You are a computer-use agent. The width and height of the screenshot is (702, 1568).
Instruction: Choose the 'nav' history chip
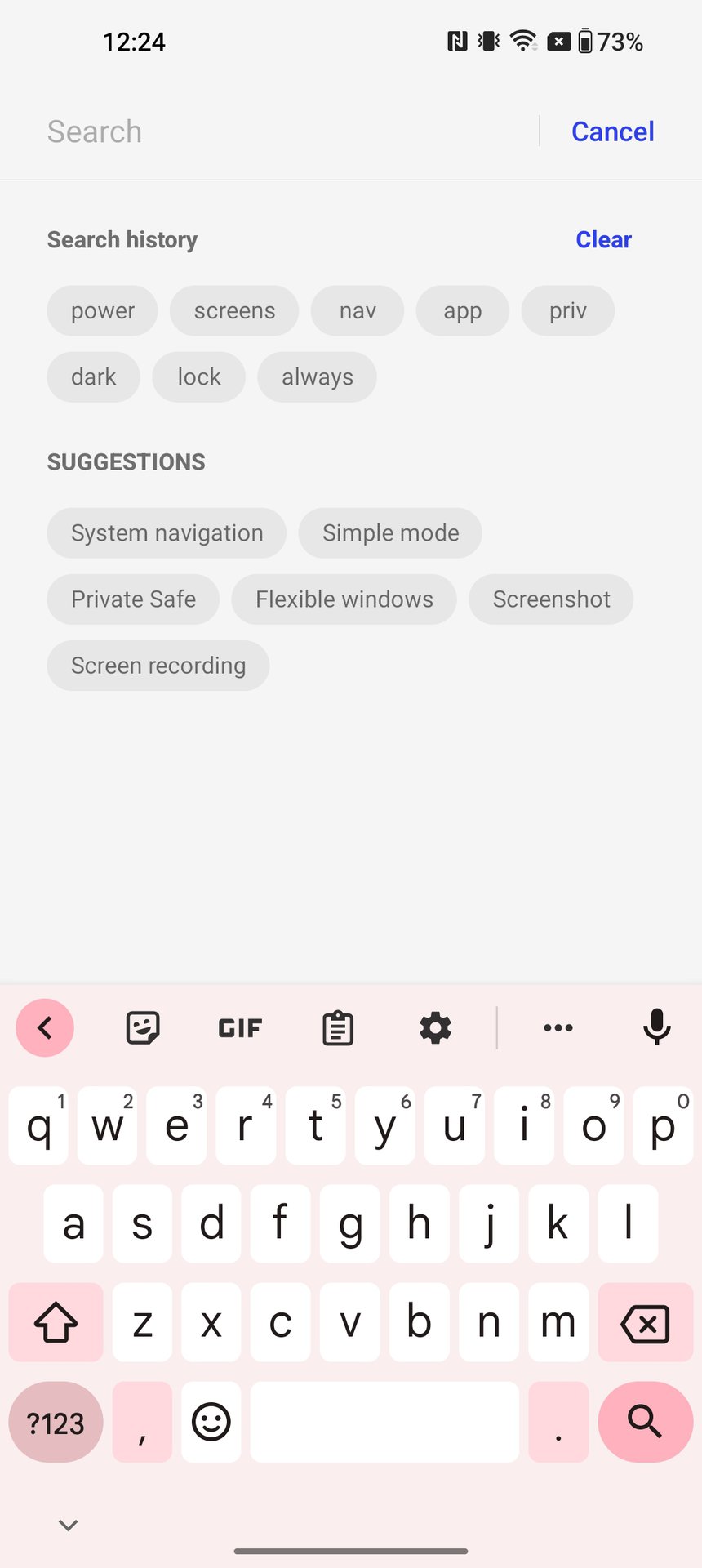(358, 310)
